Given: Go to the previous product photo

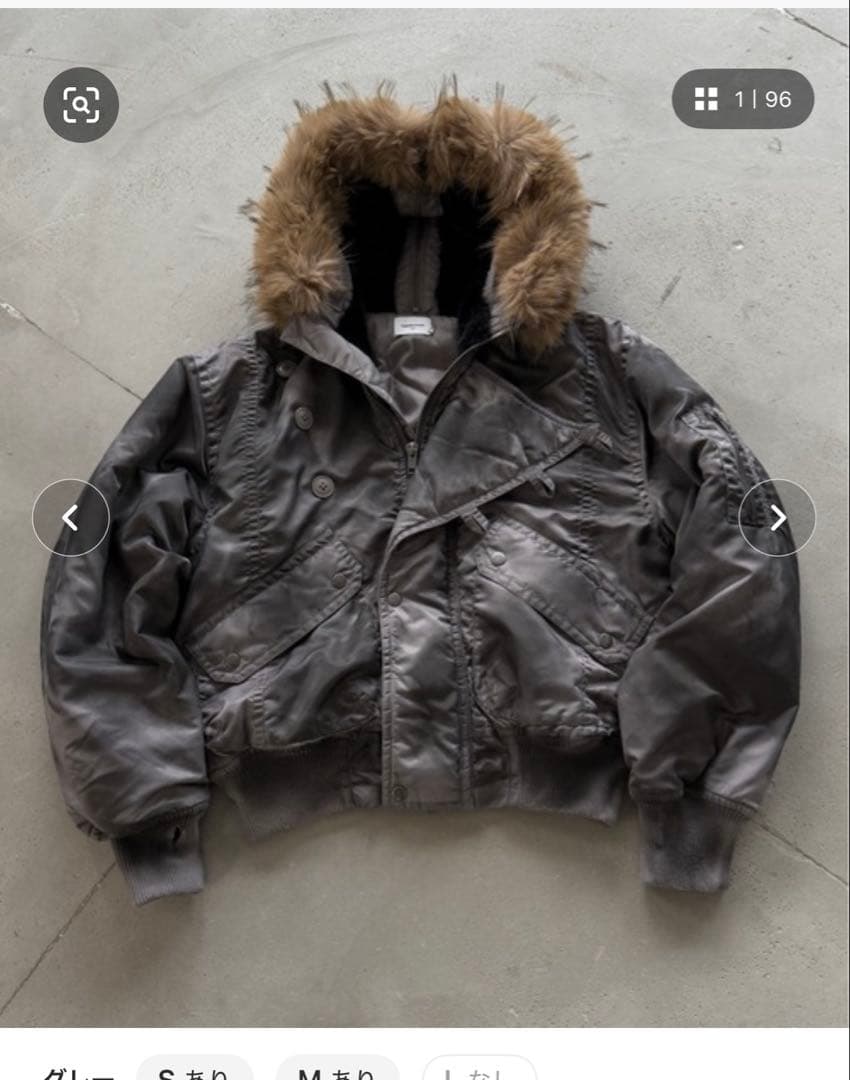Looking at the screenshot, I should [71, 518].
